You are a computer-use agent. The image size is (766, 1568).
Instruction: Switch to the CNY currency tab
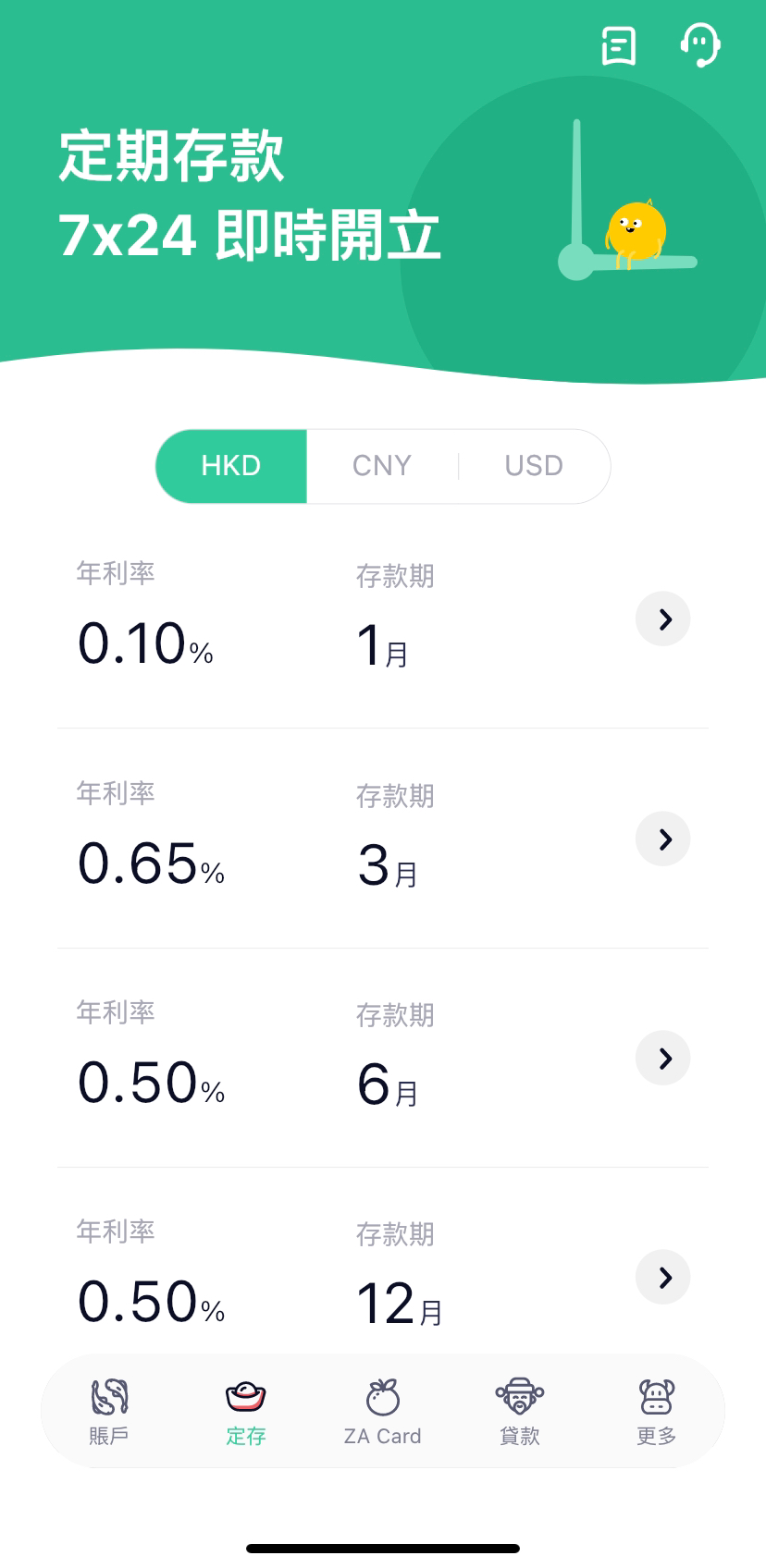tap(382, 466)
